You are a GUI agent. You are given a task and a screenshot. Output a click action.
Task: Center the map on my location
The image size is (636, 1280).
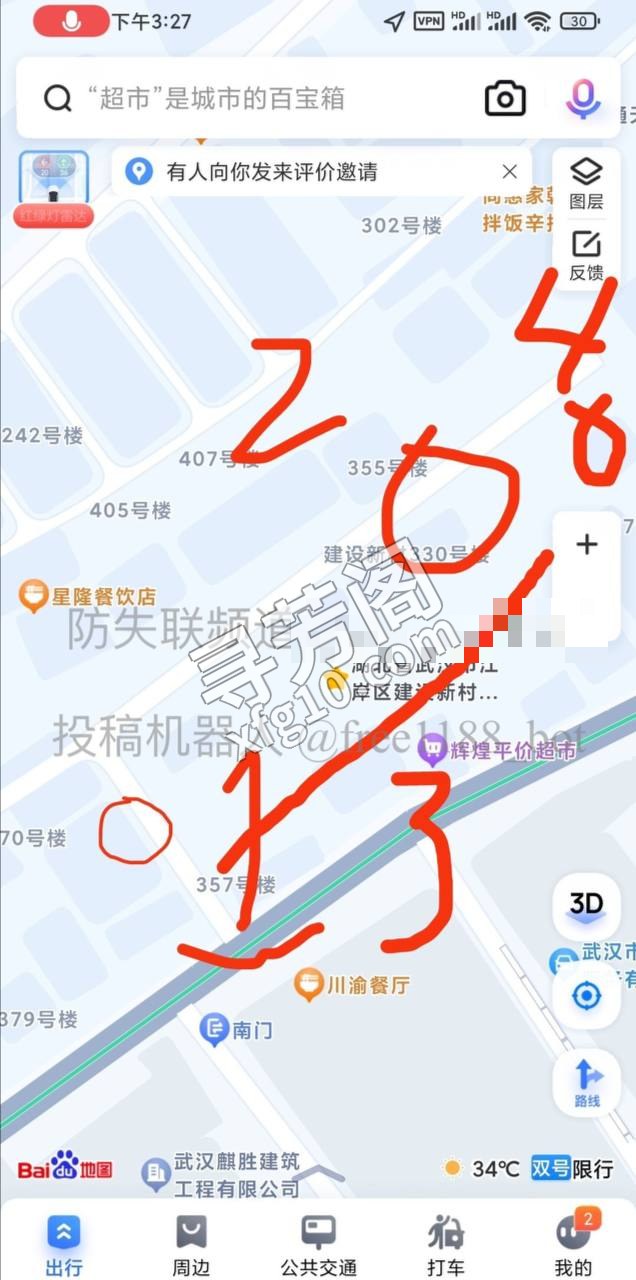click(587, 995)
